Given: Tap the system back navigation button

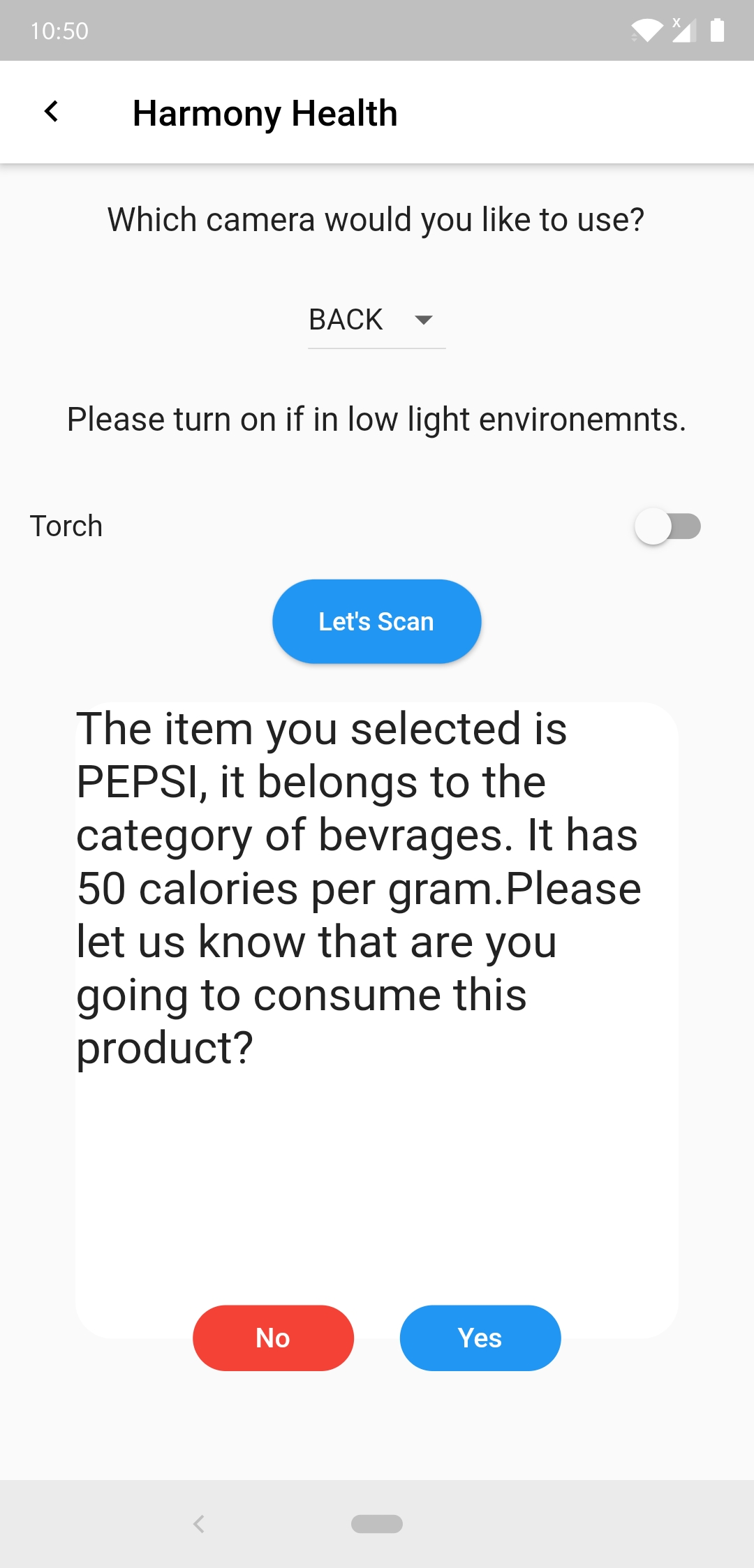Looking at the screenshot, I should click(199, 1524).
